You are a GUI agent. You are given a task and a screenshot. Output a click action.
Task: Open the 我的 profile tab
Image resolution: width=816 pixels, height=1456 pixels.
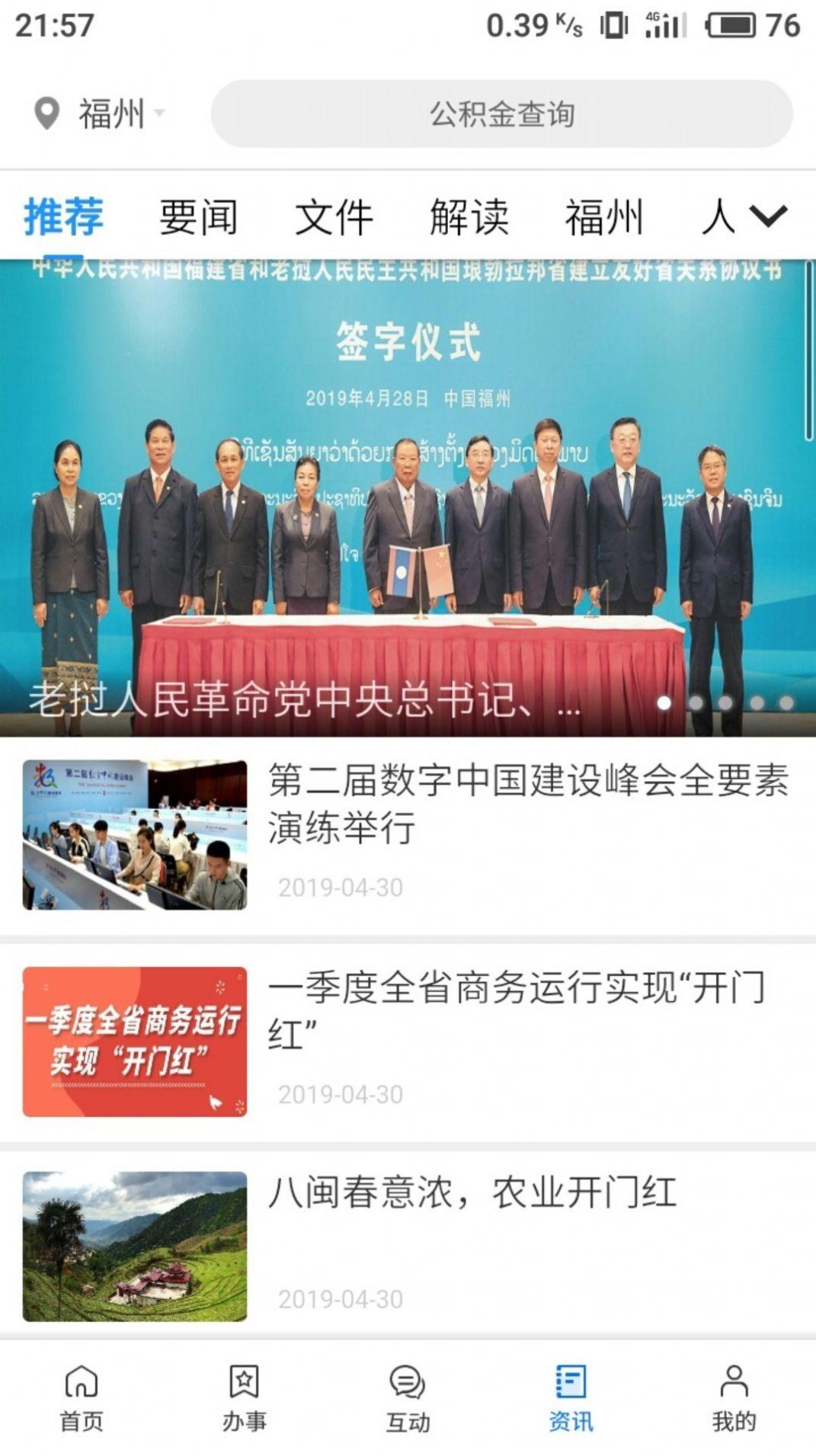(x=734, y=1397)
